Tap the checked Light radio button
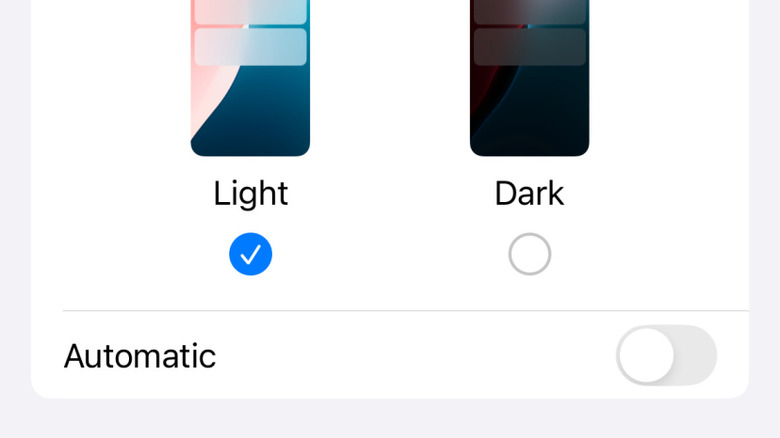The width and height of the screenshot is (780, 438). pos(250,254)
